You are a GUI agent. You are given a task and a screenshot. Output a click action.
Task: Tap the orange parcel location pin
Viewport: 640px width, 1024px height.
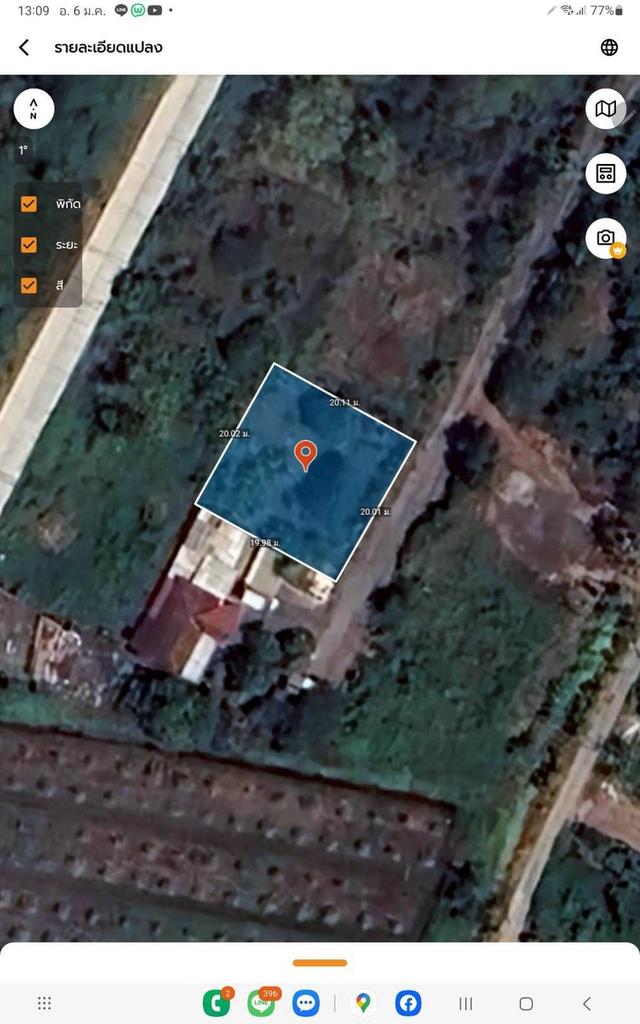[306, 454]
